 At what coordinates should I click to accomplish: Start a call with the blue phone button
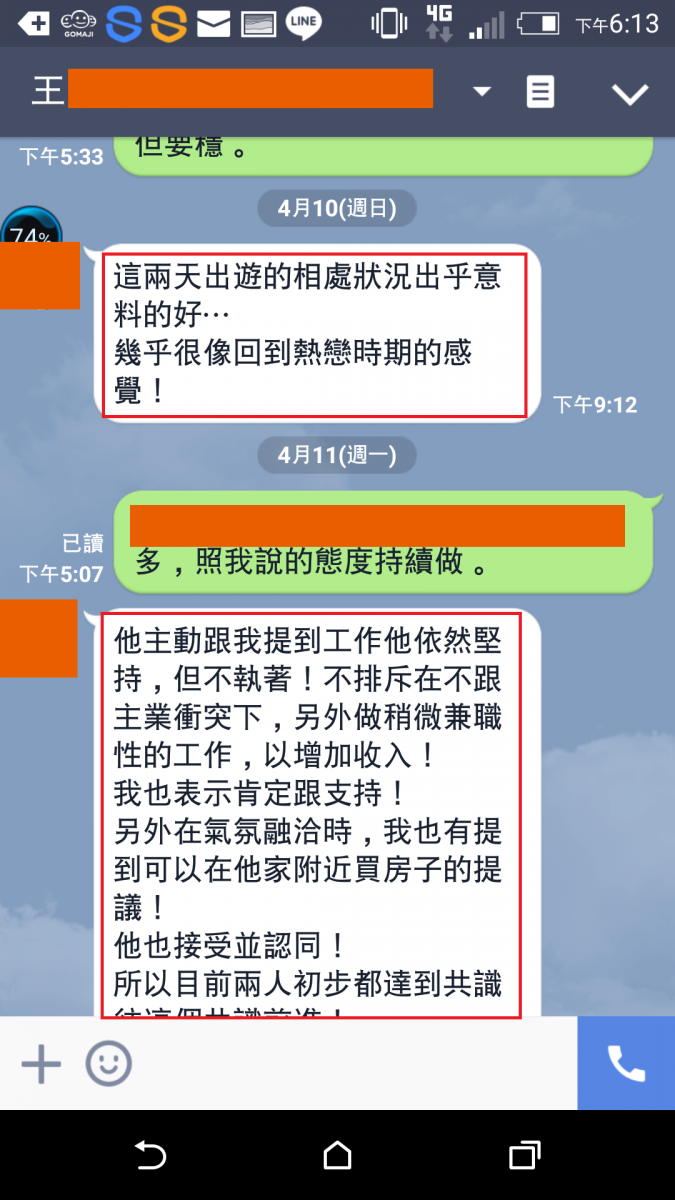(626, 1065)
